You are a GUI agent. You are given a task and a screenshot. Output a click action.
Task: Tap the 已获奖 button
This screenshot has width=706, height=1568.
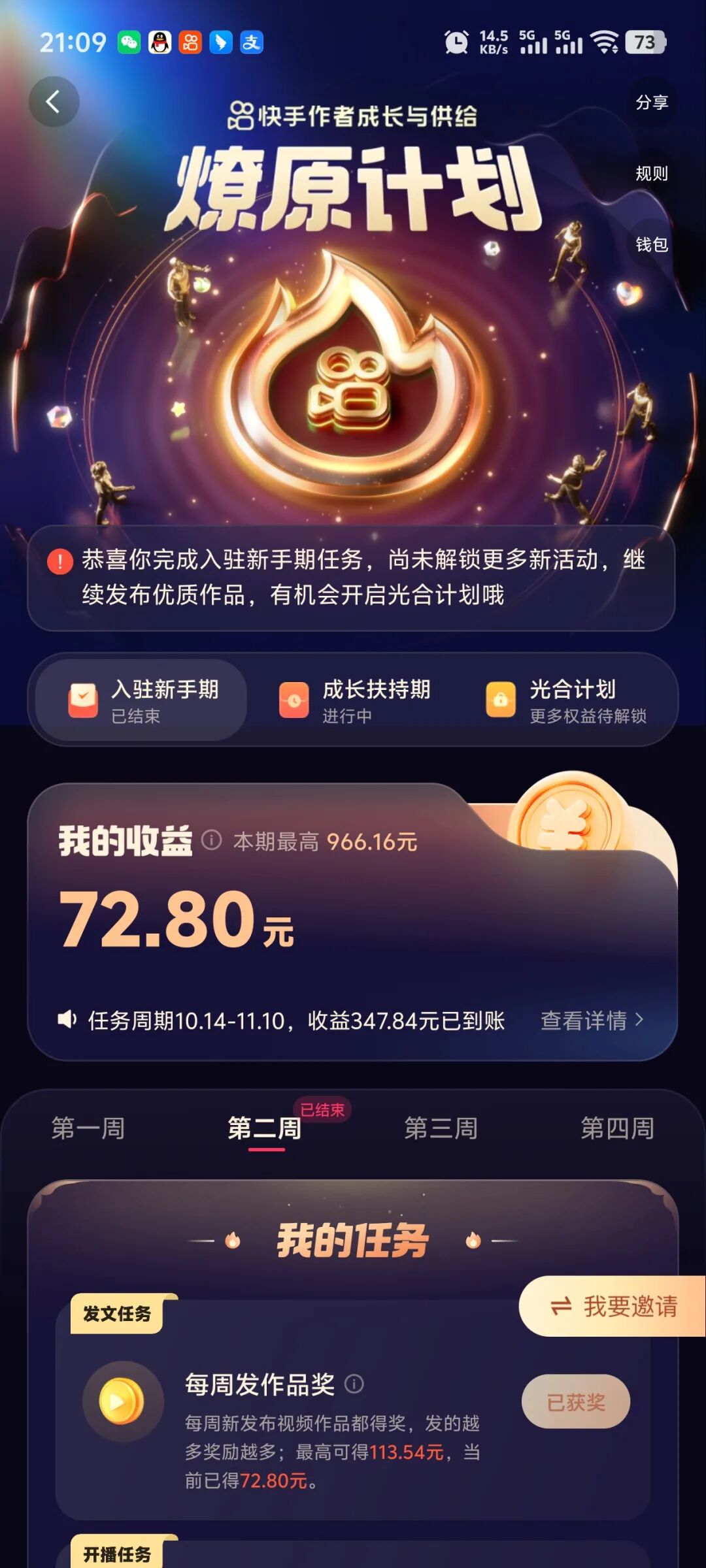(x=575, y=1402)
